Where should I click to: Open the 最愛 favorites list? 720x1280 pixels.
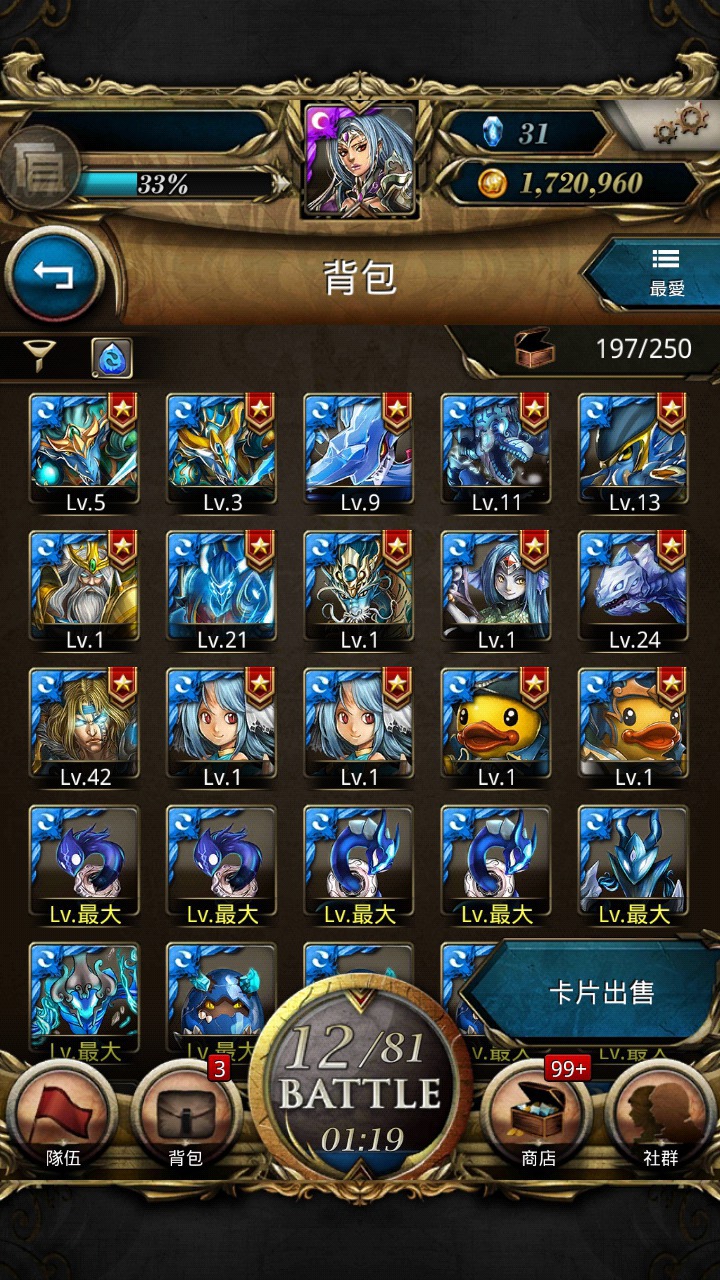tap(667, 273)
